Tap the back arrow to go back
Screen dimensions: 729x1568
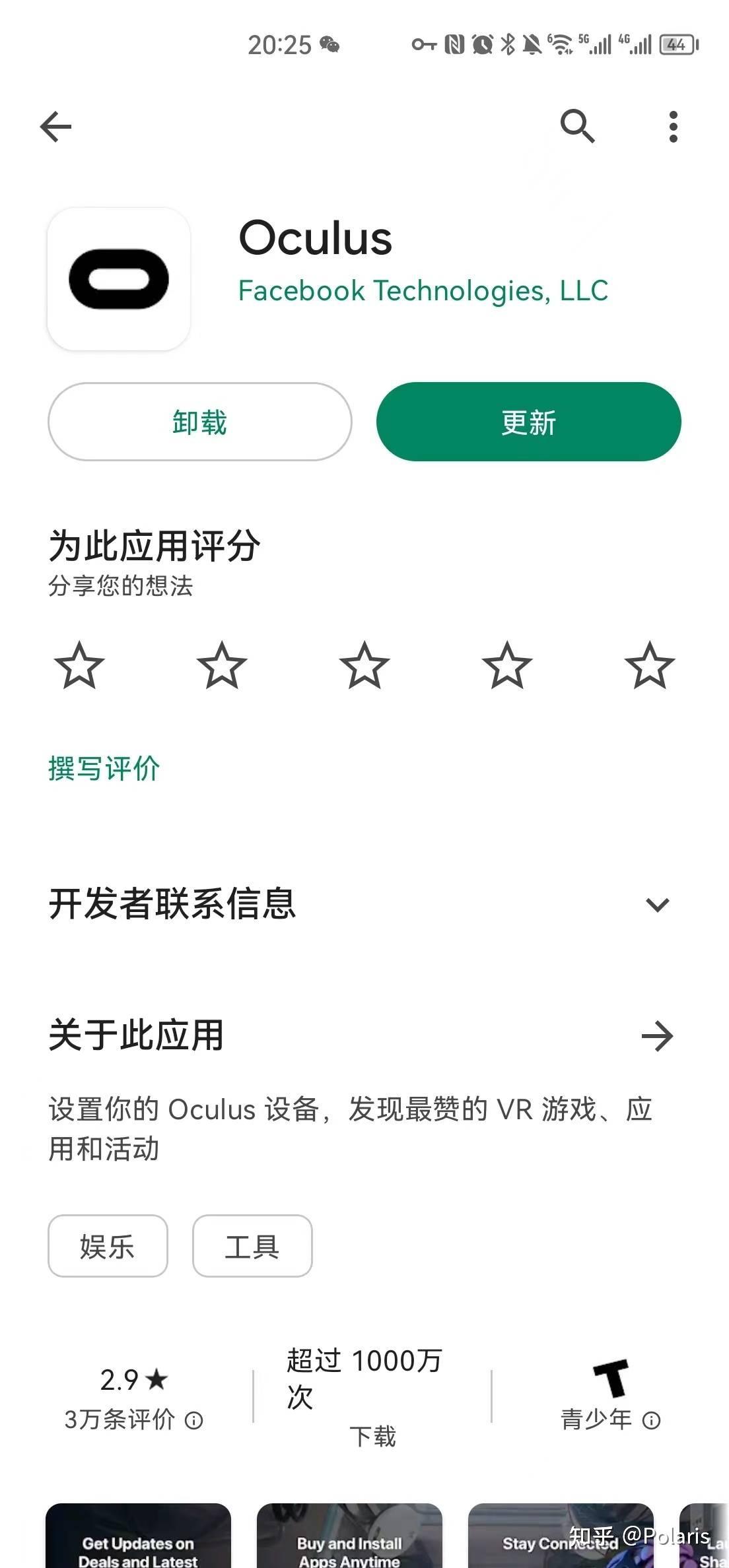pos(55,127)
